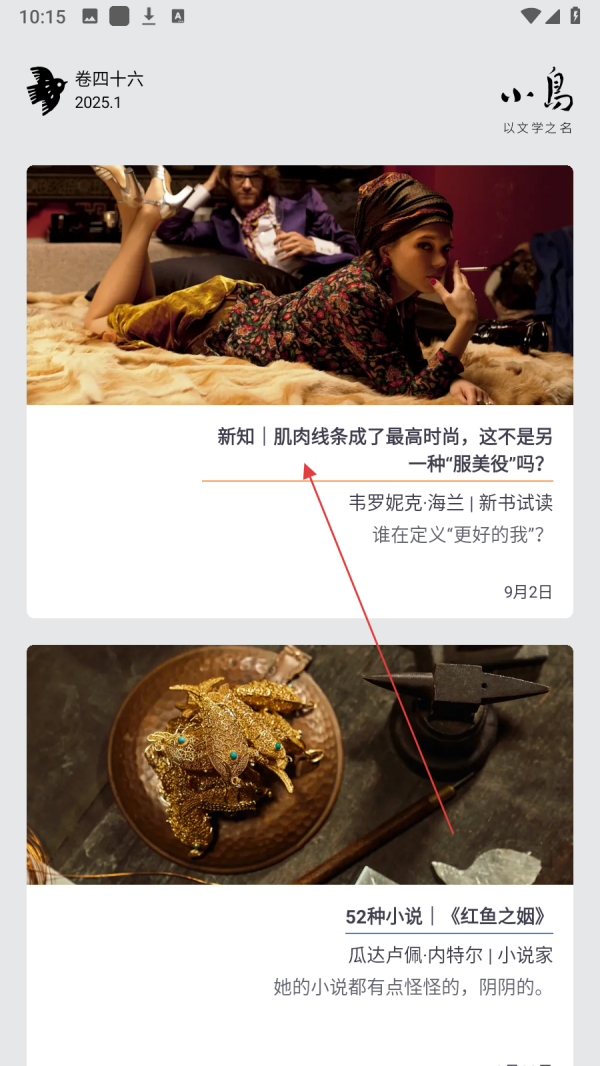
Task: Tap the bird icon beside 卷四十六
Action: (x=46, y=91)
